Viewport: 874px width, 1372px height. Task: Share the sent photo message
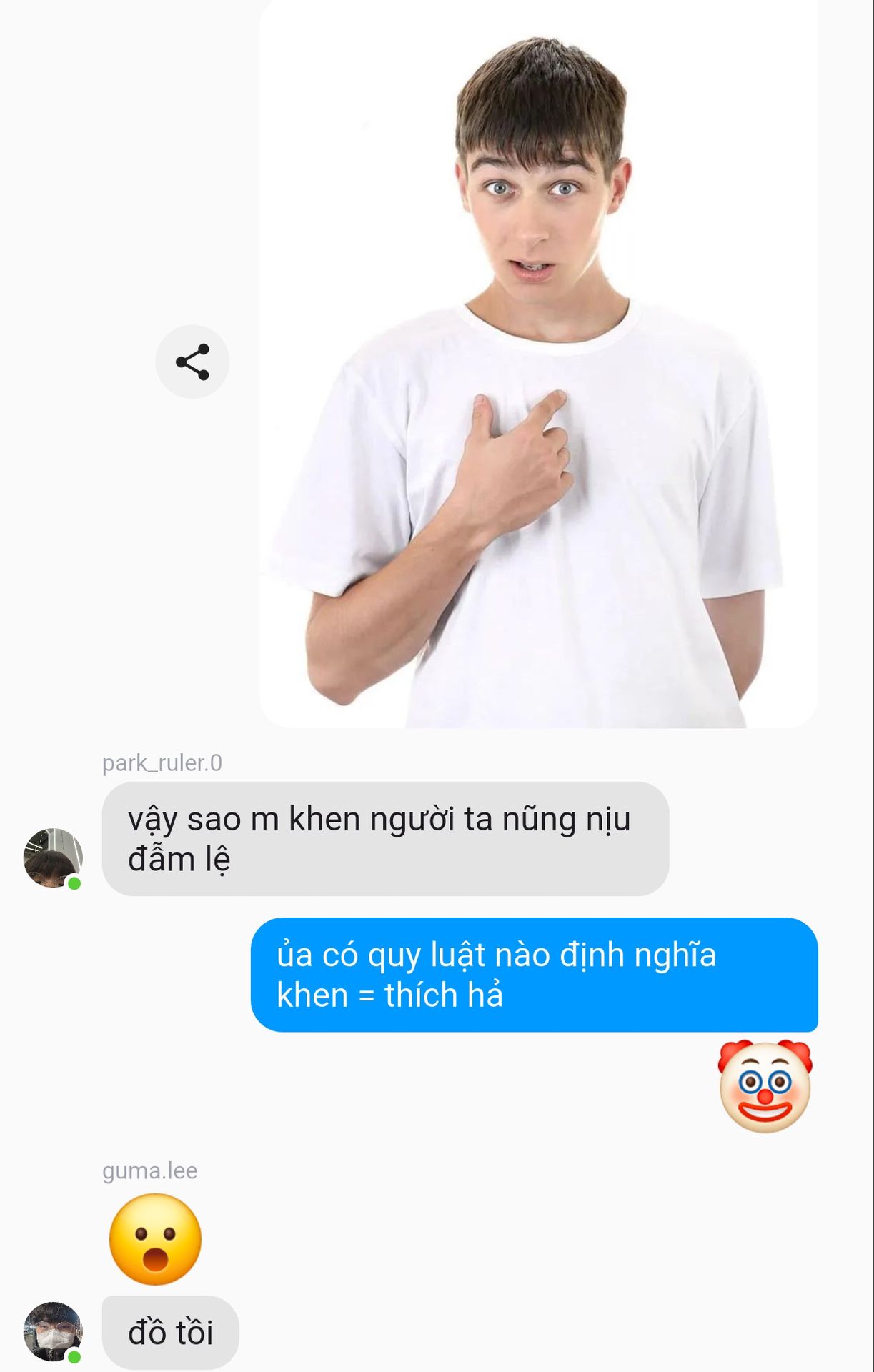192,362
